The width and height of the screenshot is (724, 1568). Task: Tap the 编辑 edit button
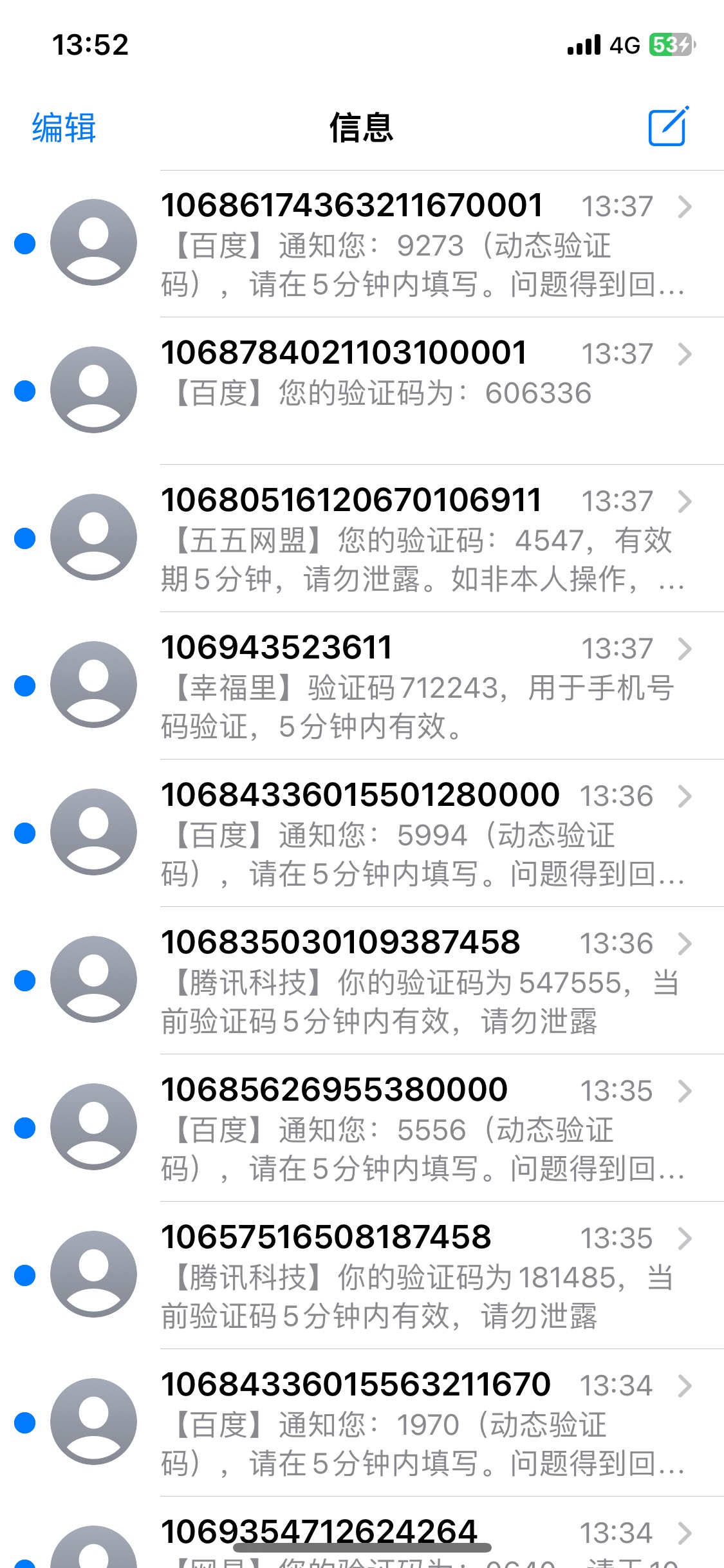64,127
